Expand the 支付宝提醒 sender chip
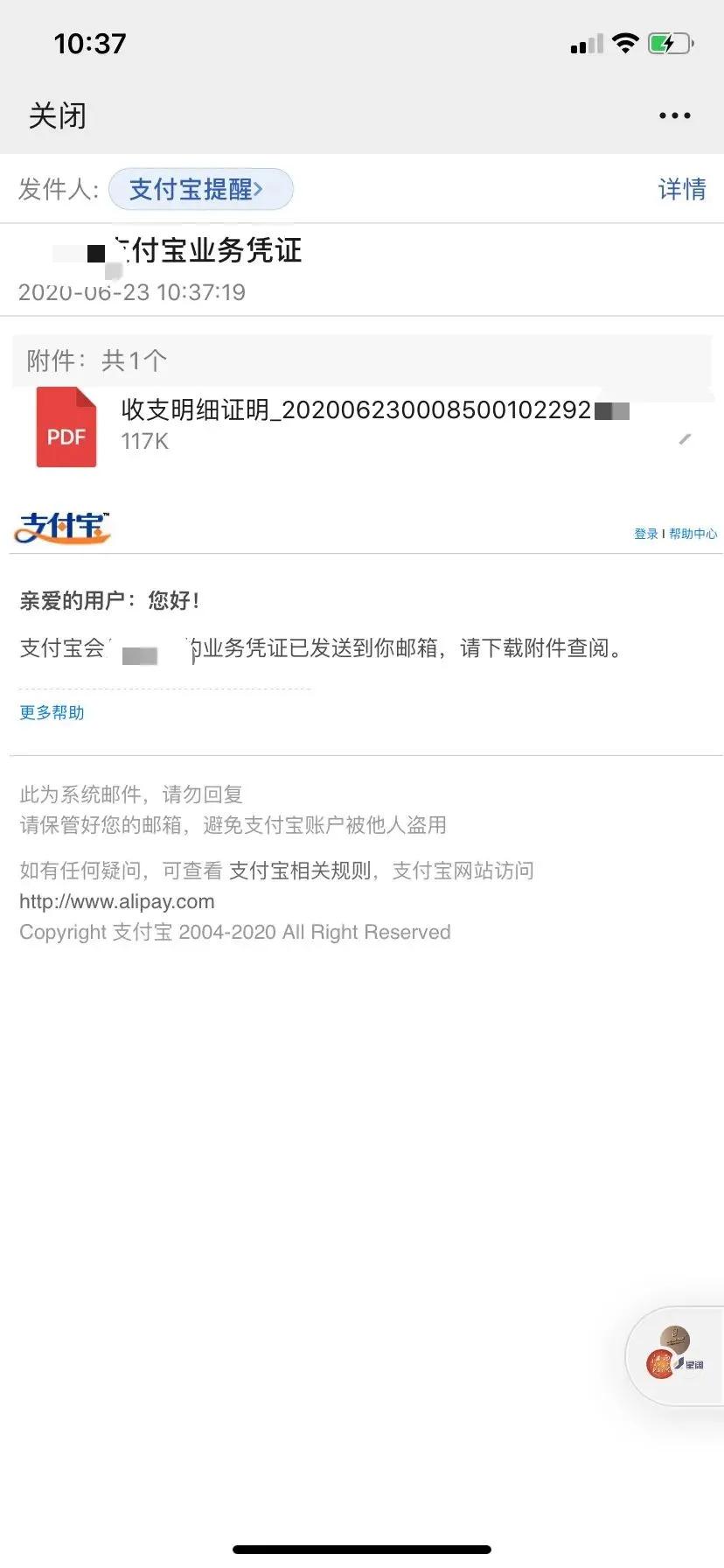 point(200,189)
